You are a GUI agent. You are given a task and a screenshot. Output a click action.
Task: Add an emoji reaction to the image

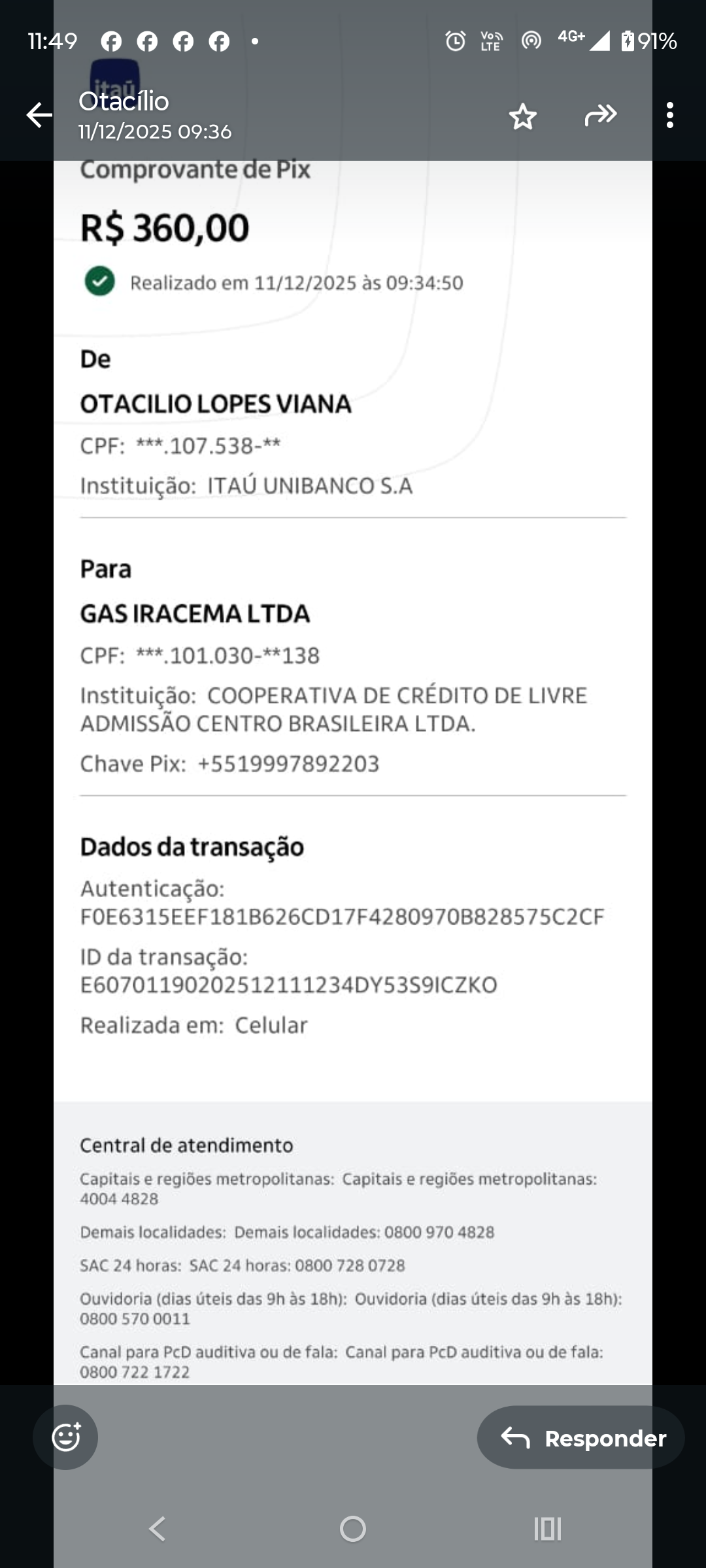[x=65, y=1437]
